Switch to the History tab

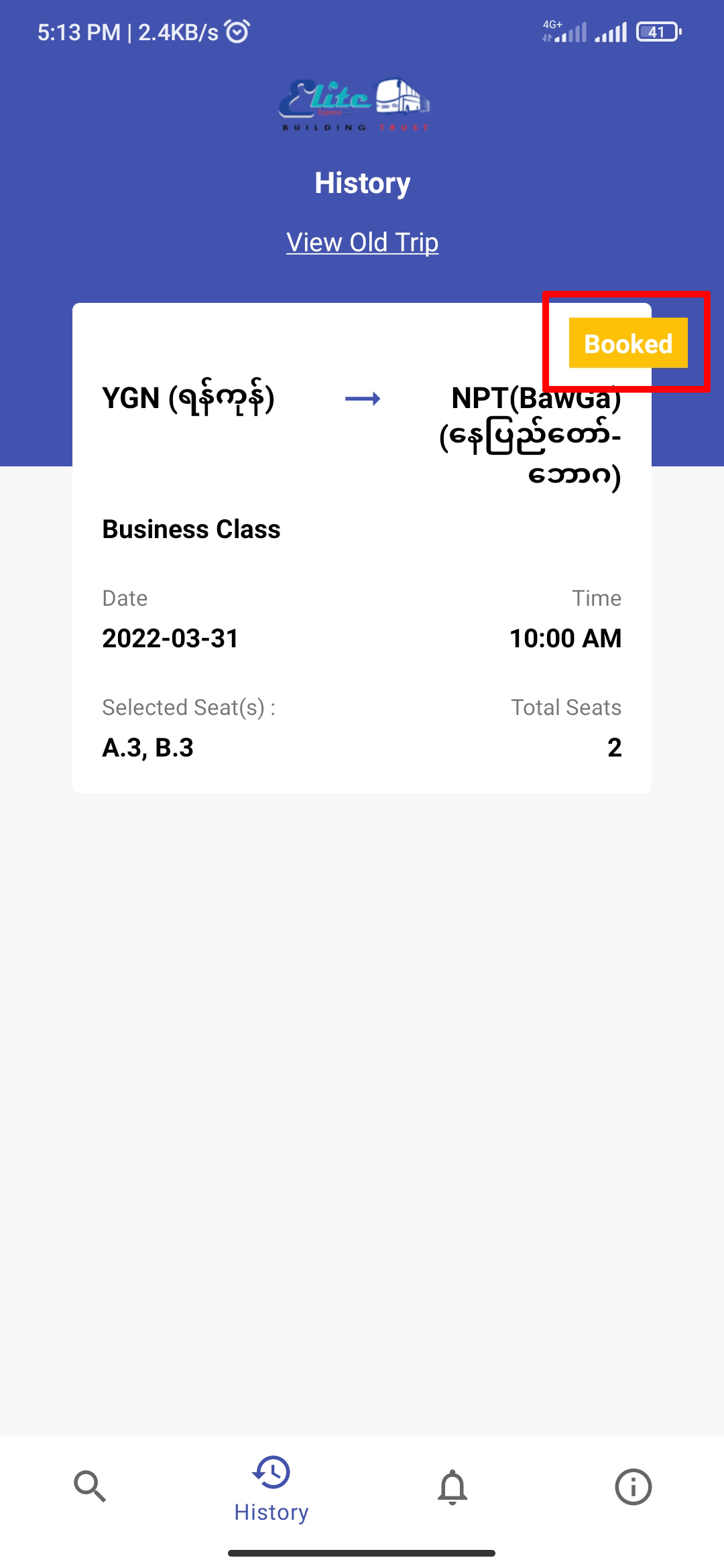(271, 1488)
